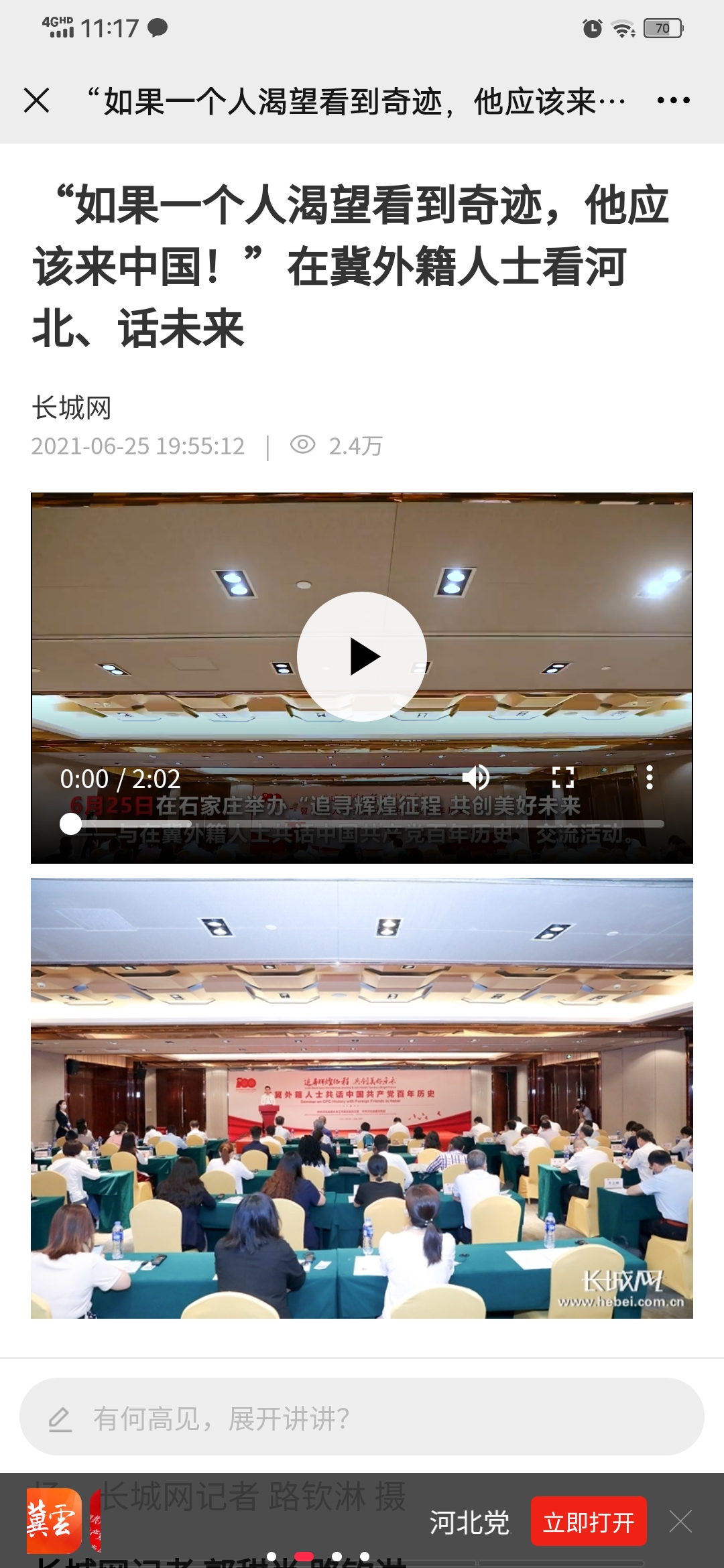Viewport: 724px width, 1568px height.
Task: Tap the '立即打开' button
Action: pos(589,1522)
